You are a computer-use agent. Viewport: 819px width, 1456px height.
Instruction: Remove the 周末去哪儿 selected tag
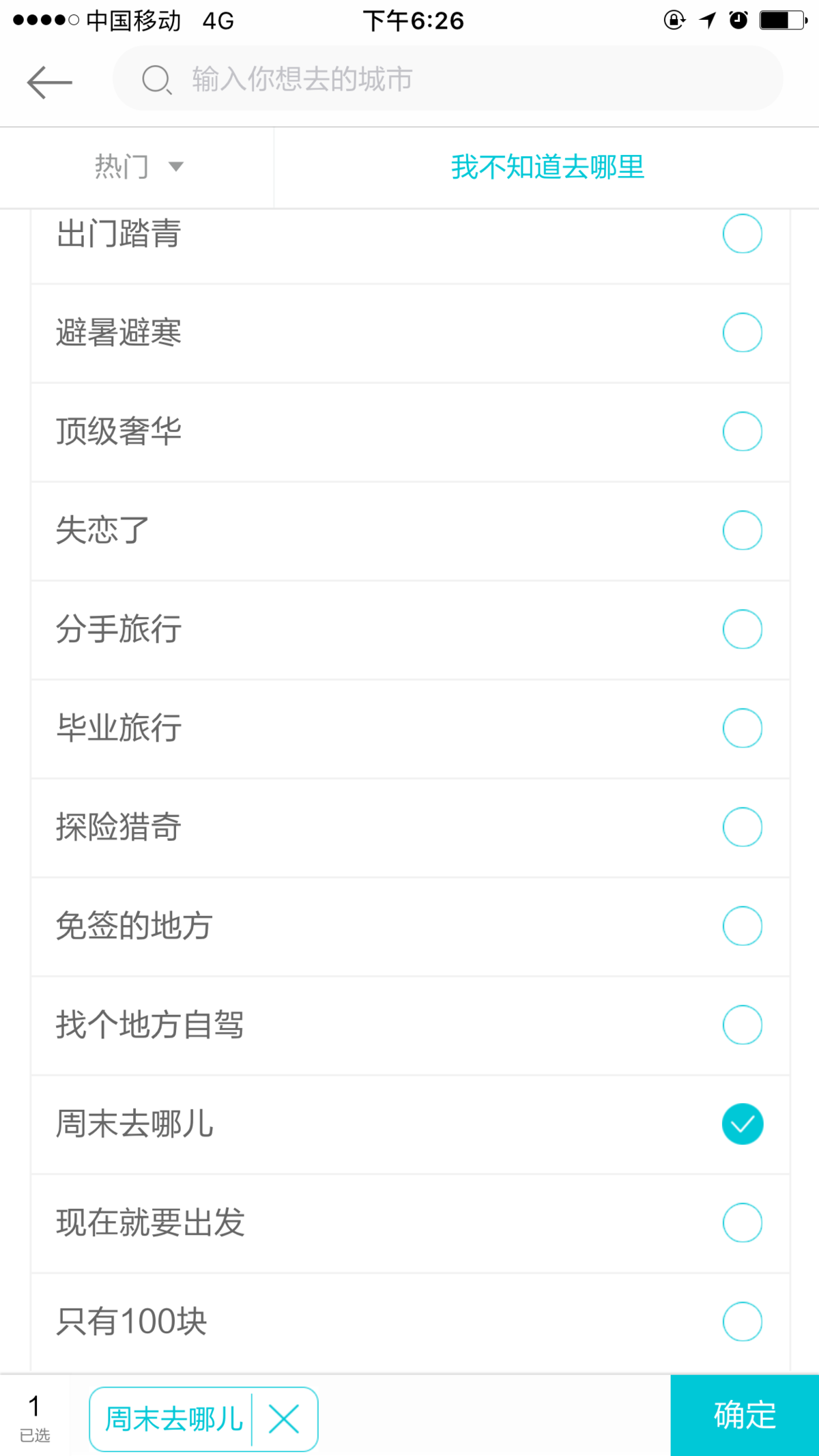(284, 1420)
